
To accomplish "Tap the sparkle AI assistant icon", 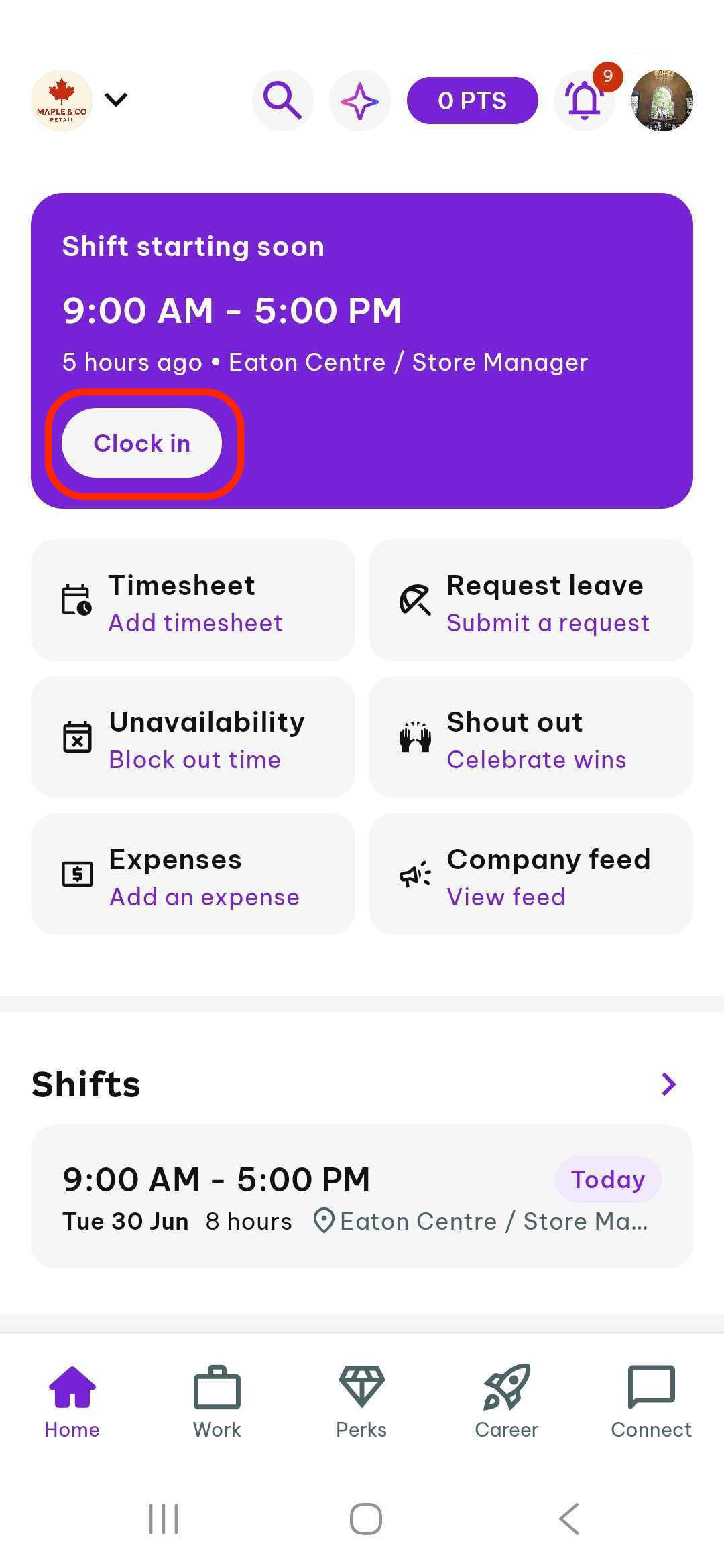I will [x=360, y=101].
